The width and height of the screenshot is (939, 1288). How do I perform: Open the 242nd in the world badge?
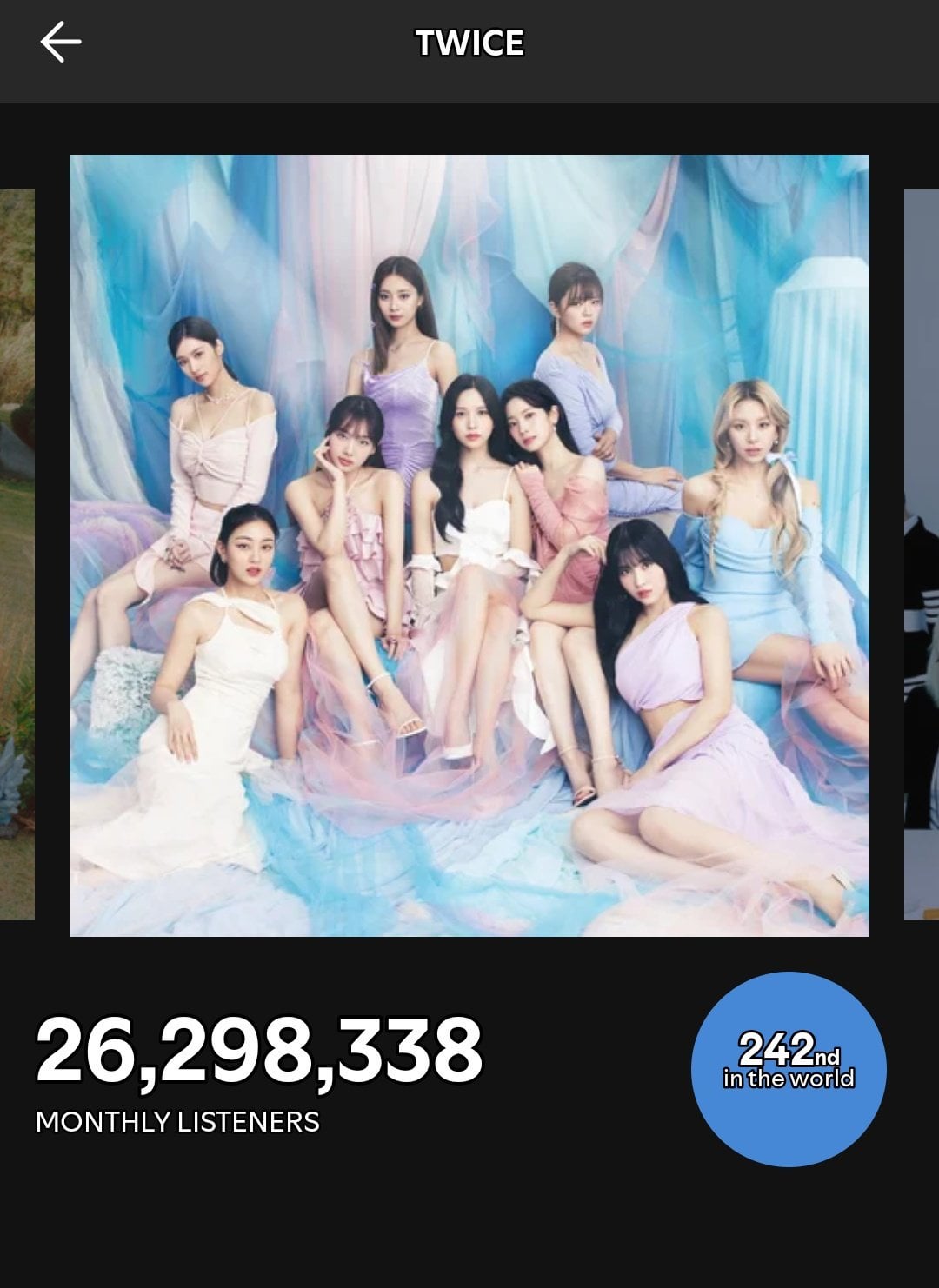(789, 1069)
